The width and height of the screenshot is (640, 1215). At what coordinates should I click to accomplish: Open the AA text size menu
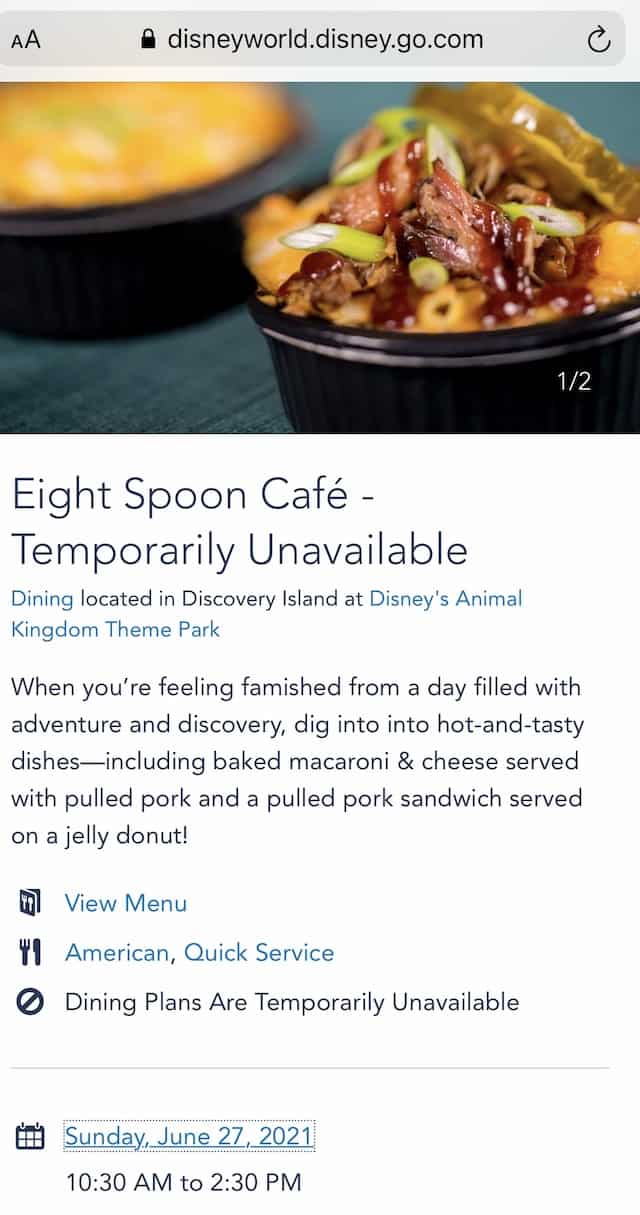[26, 40]
